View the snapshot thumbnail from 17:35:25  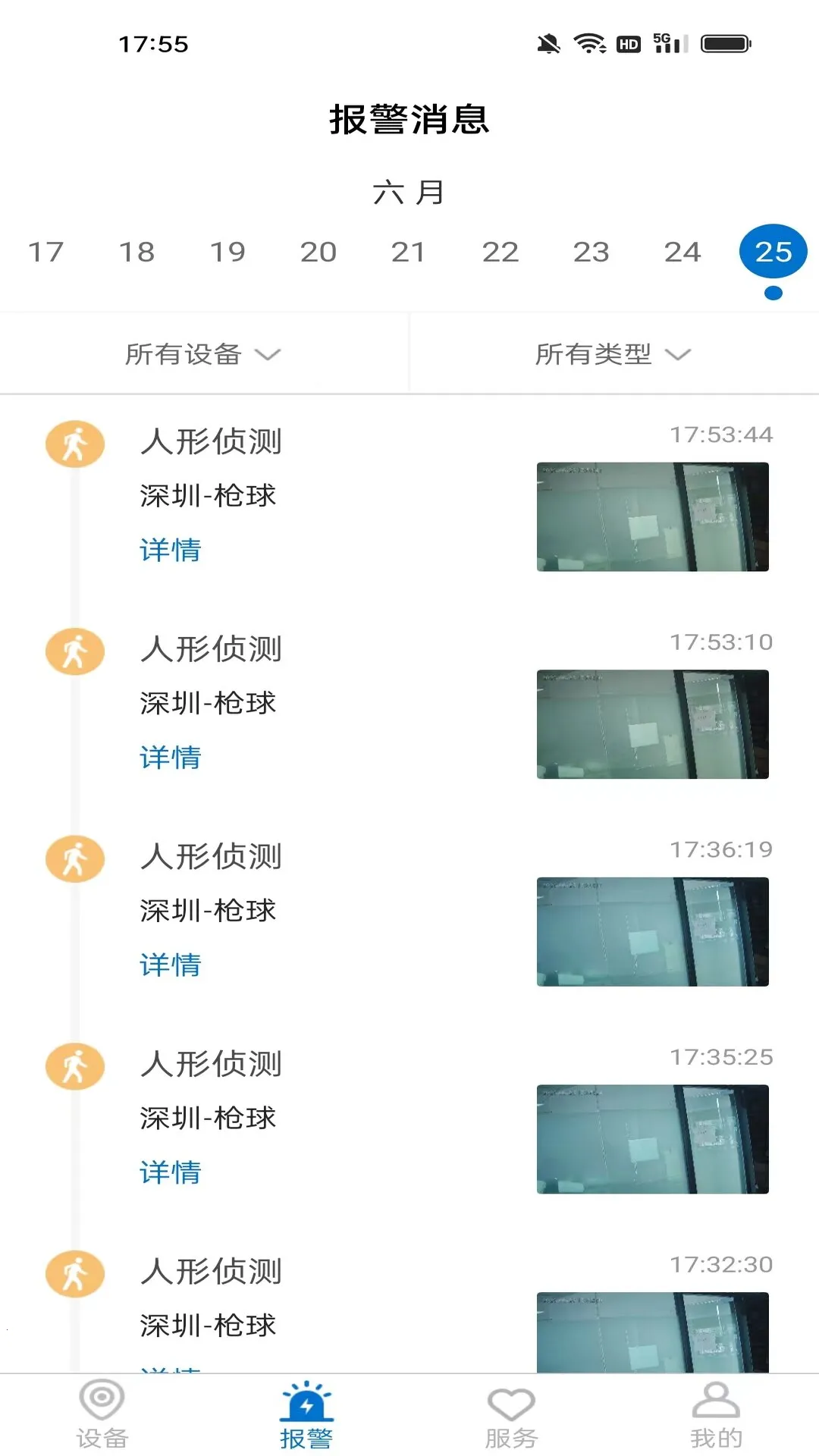pos(652,1139)
